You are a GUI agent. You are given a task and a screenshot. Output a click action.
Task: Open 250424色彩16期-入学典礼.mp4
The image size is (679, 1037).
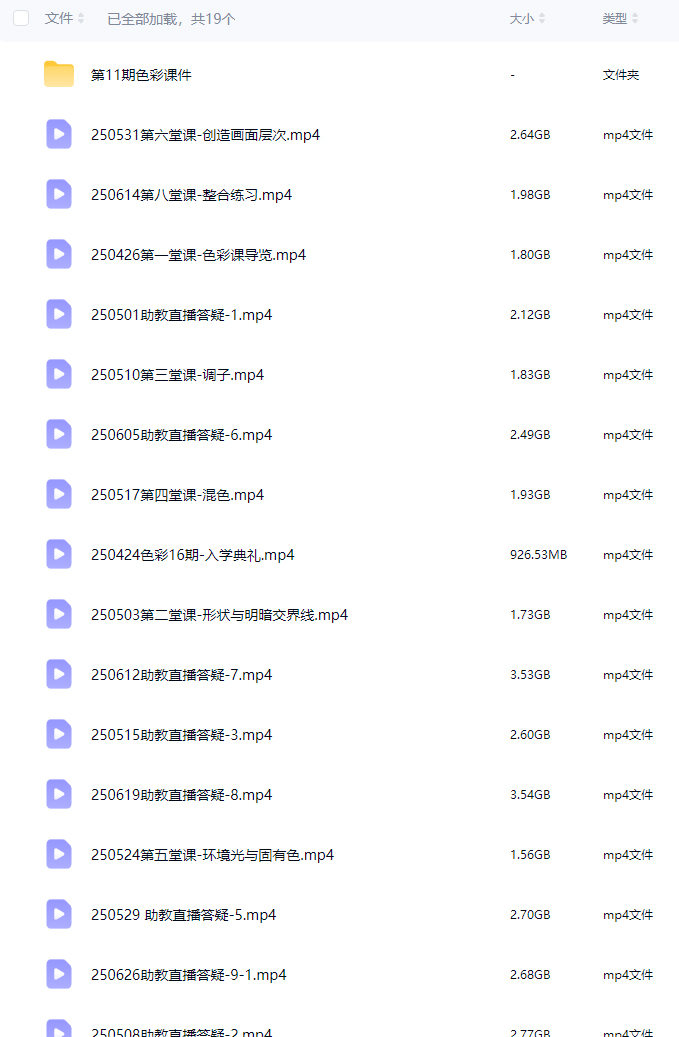tap(192, 555)
